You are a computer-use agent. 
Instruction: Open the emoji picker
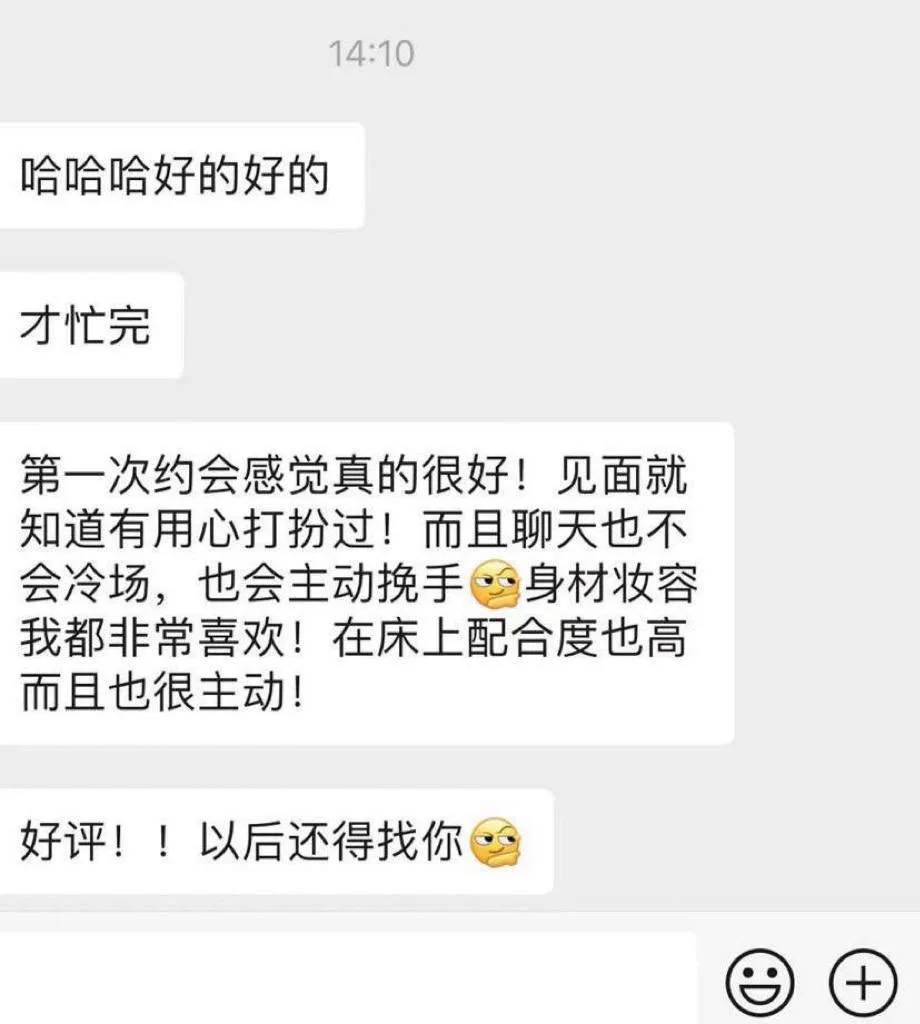coord(760,981)
